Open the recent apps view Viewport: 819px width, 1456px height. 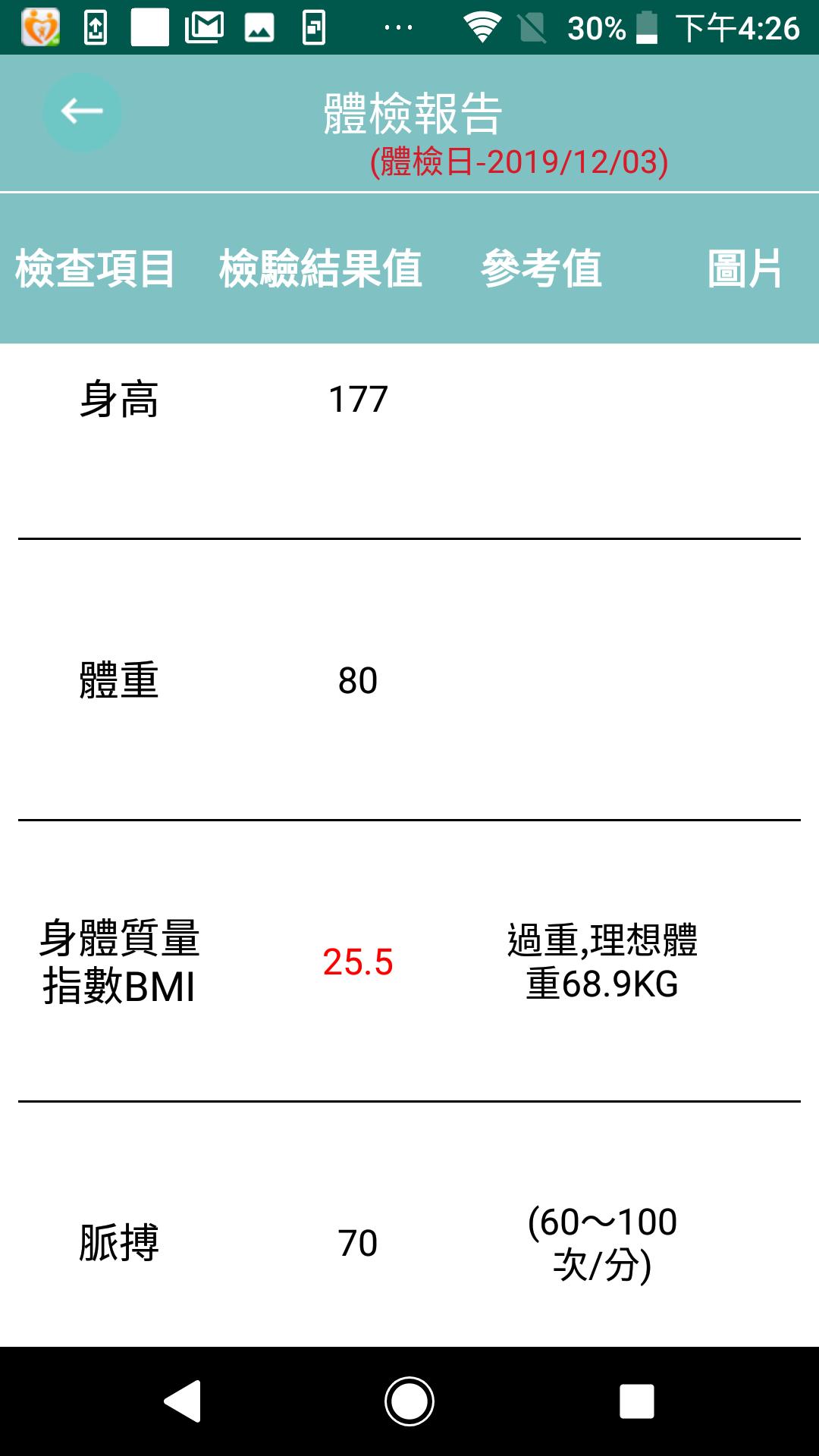pos(636,1401)
